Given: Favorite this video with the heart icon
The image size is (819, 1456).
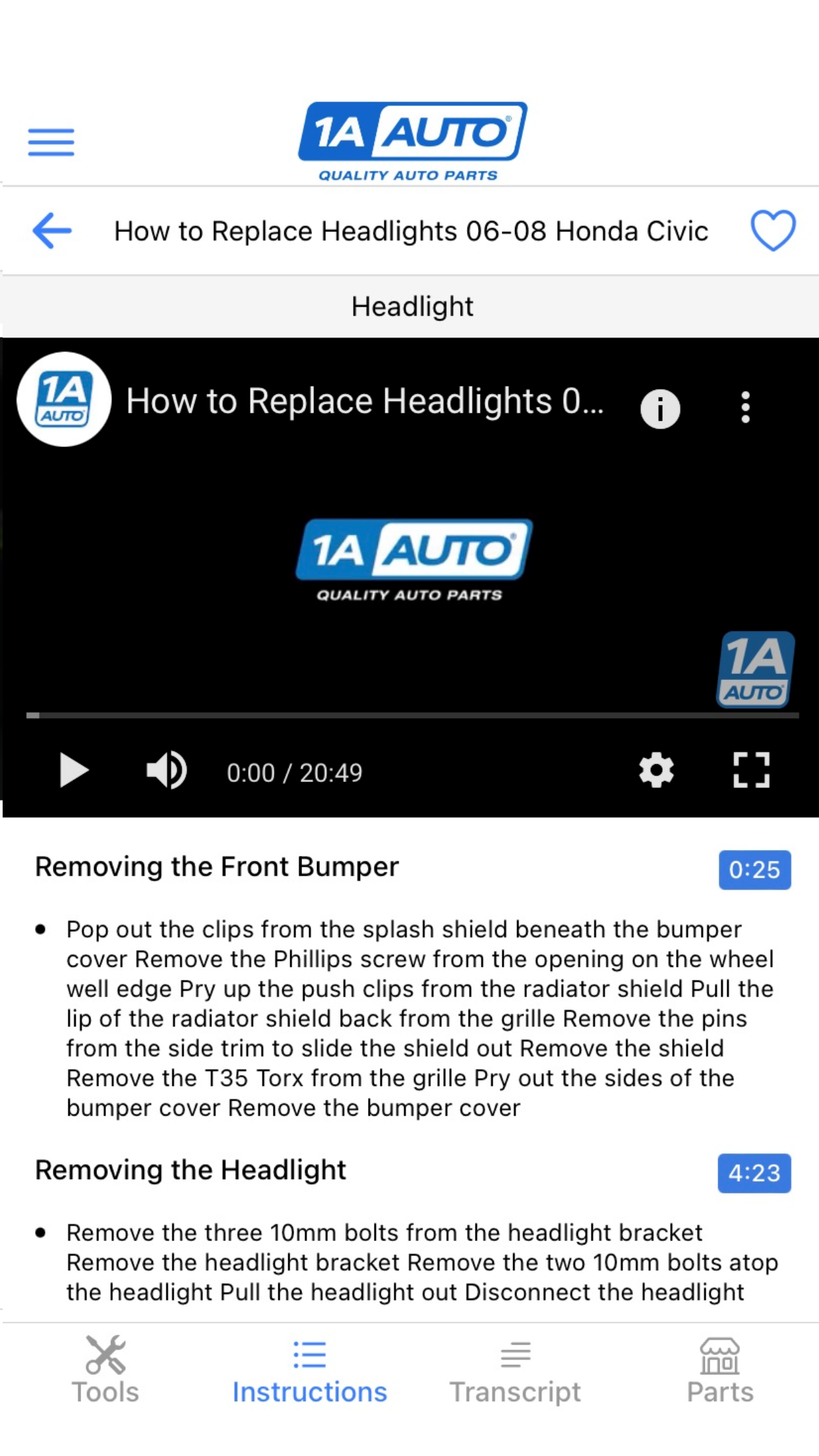Looking at the screenshot, I should (773, 231).
